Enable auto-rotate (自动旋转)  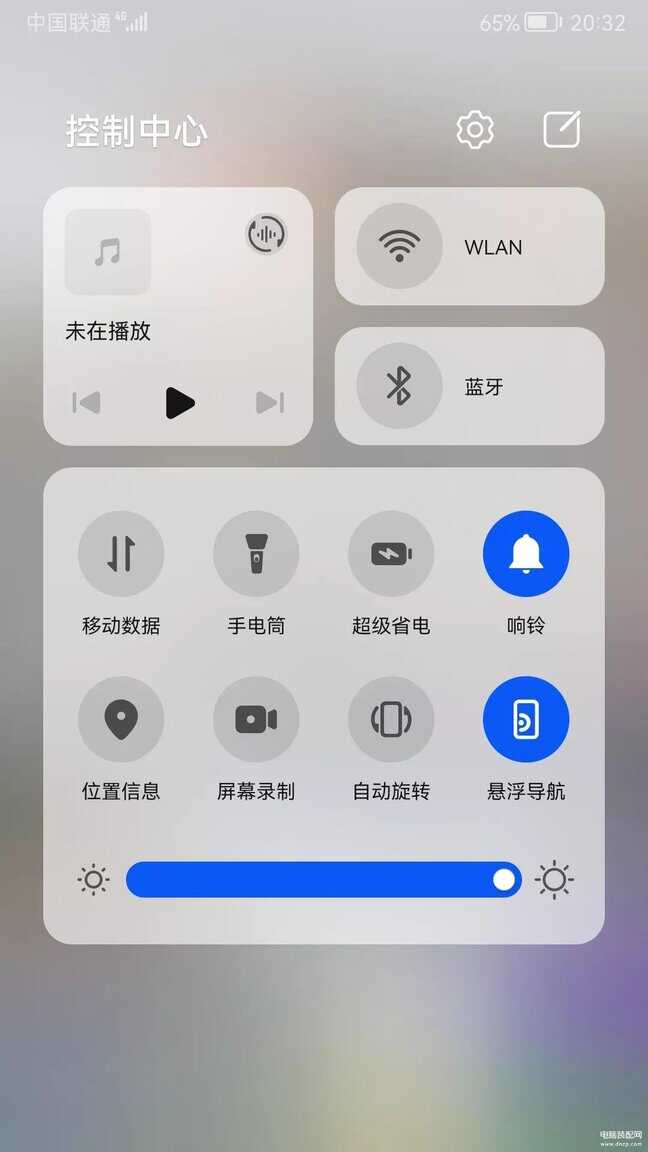[391, 719]
